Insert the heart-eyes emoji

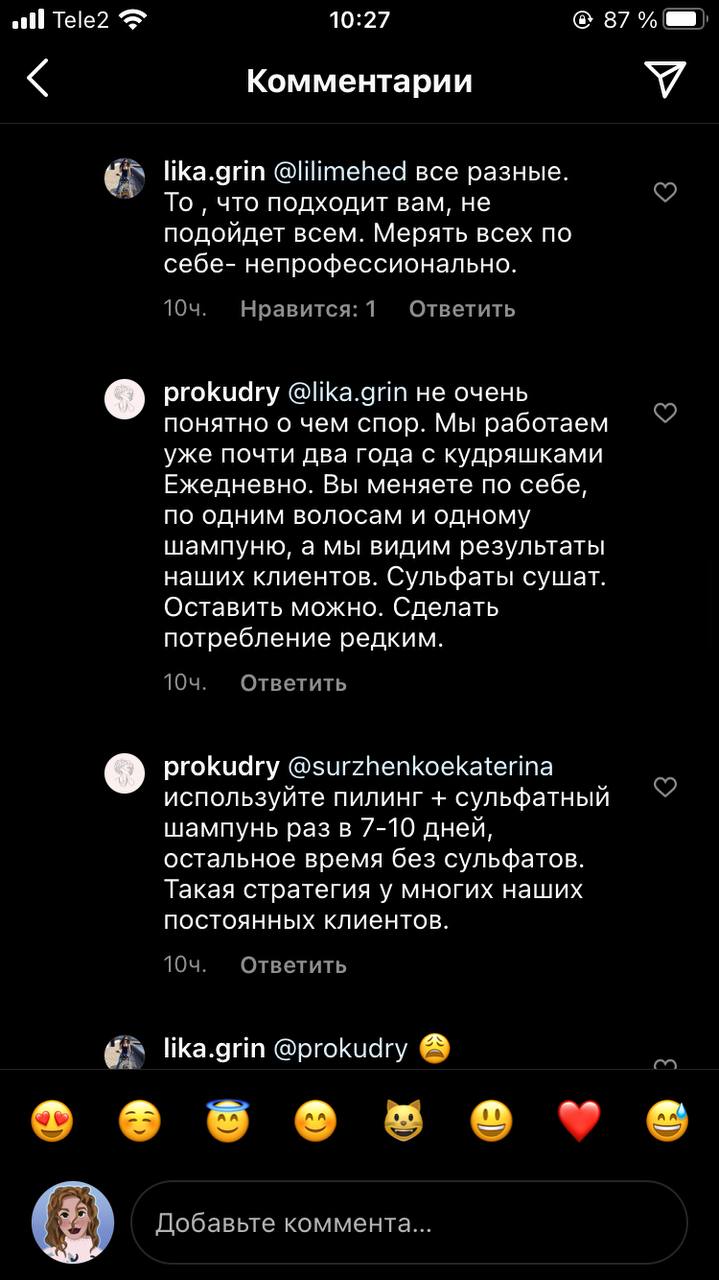click(51, 1121)
